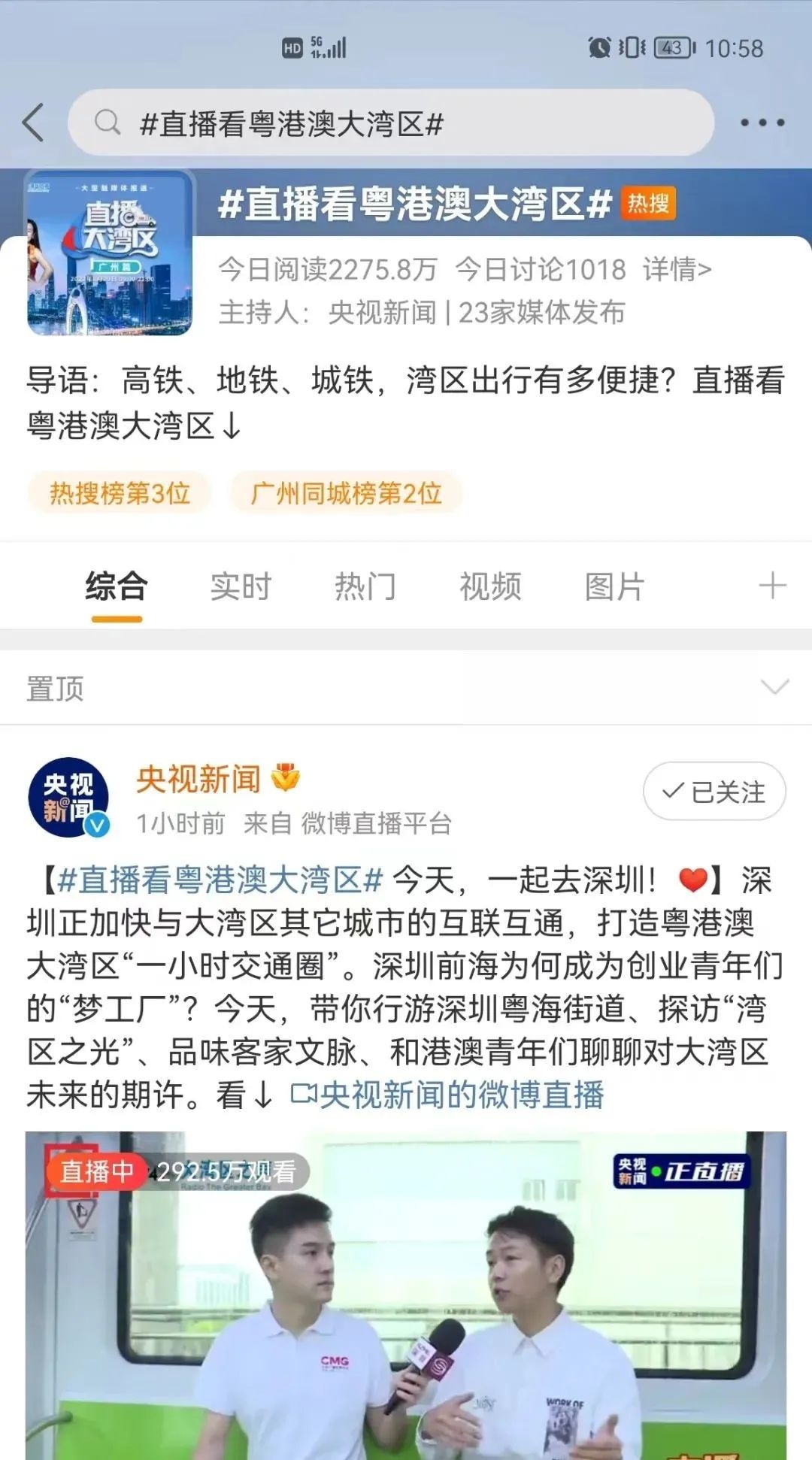812x1460 pixels.
Task: Switch to the 视频 tab
Action: click(490, 586)
